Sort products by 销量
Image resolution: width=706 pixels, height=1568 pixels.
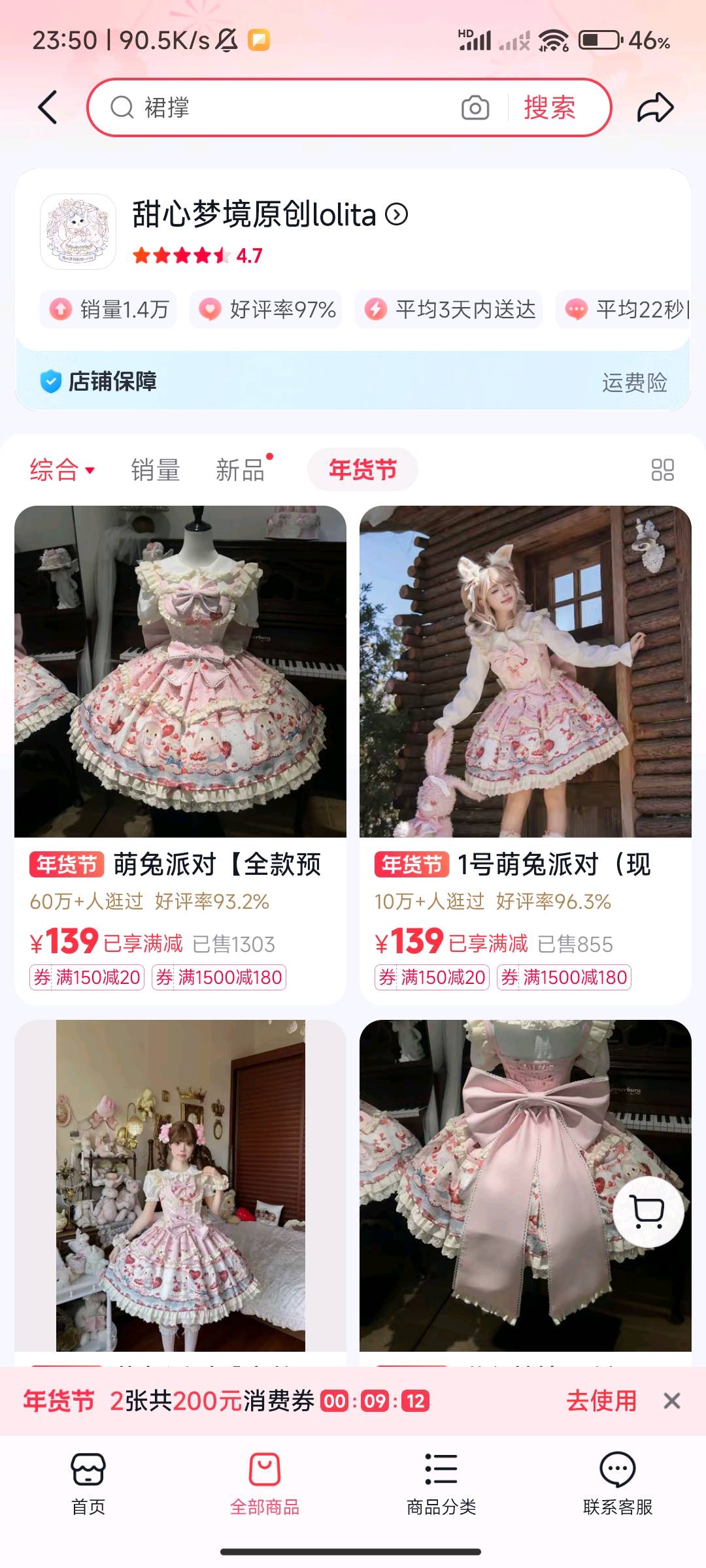[x=156, y=470]
